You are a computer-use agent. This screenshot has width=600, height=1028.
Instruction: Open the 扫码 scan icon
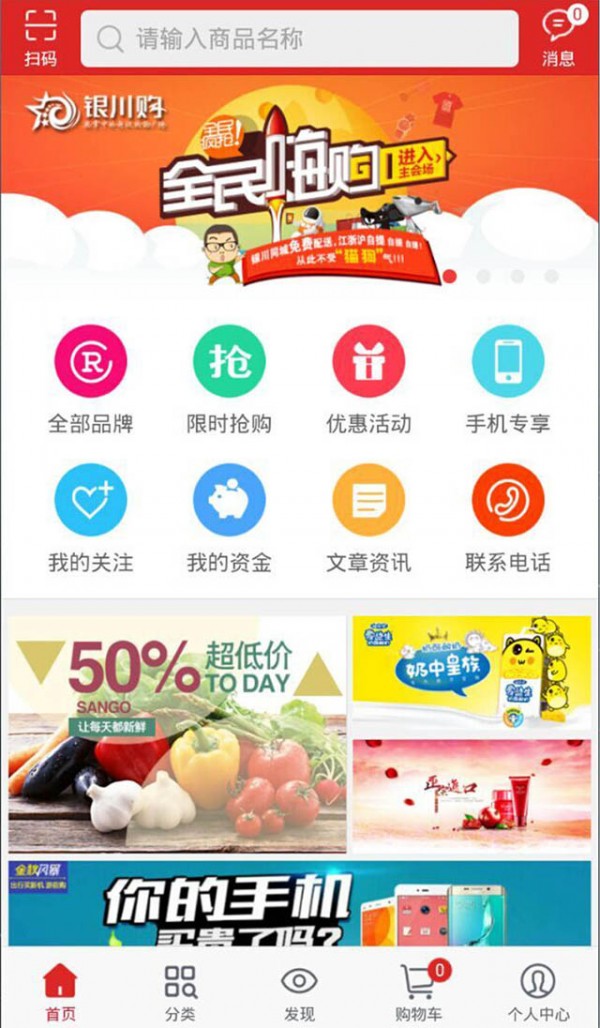(40, 36)
